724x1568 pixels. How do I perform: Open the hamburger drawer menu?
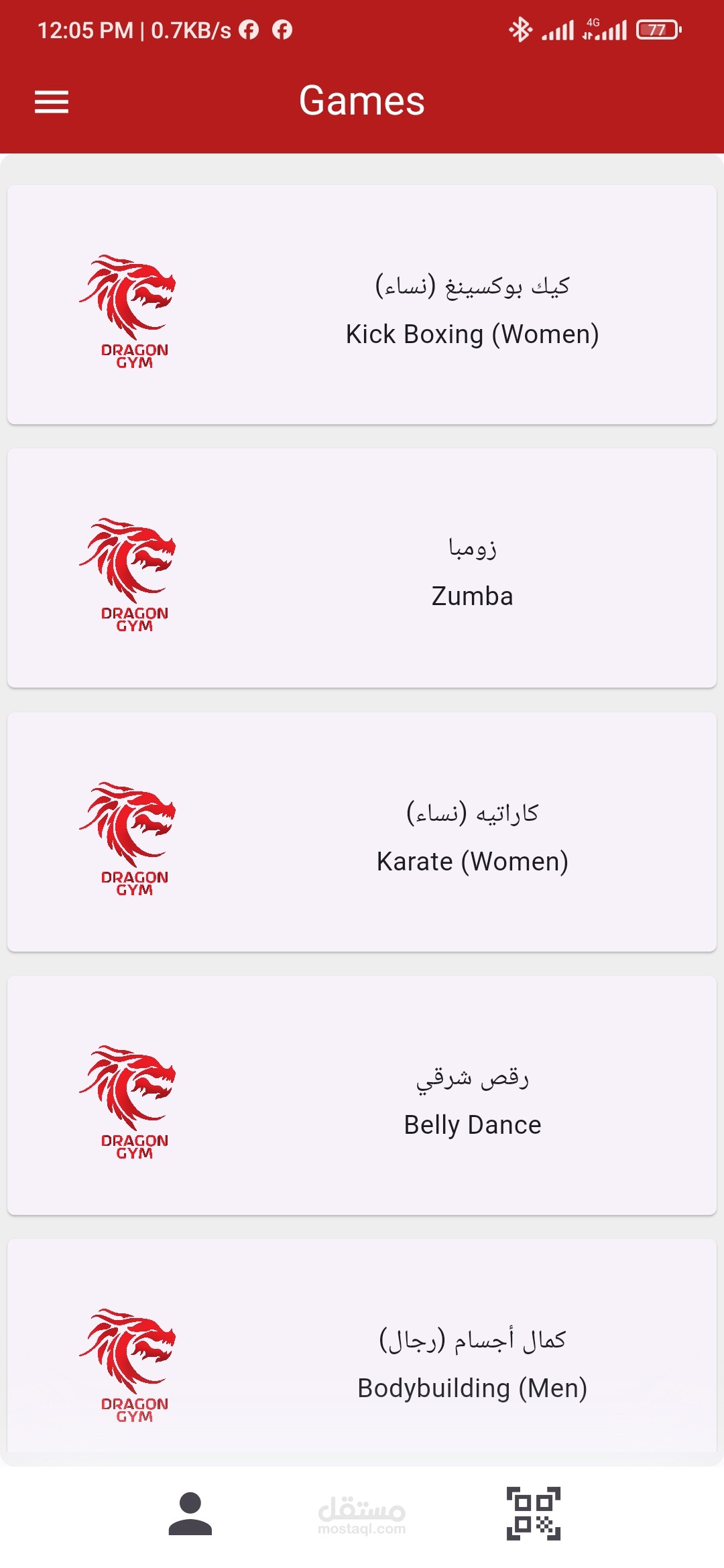(52, 102)
